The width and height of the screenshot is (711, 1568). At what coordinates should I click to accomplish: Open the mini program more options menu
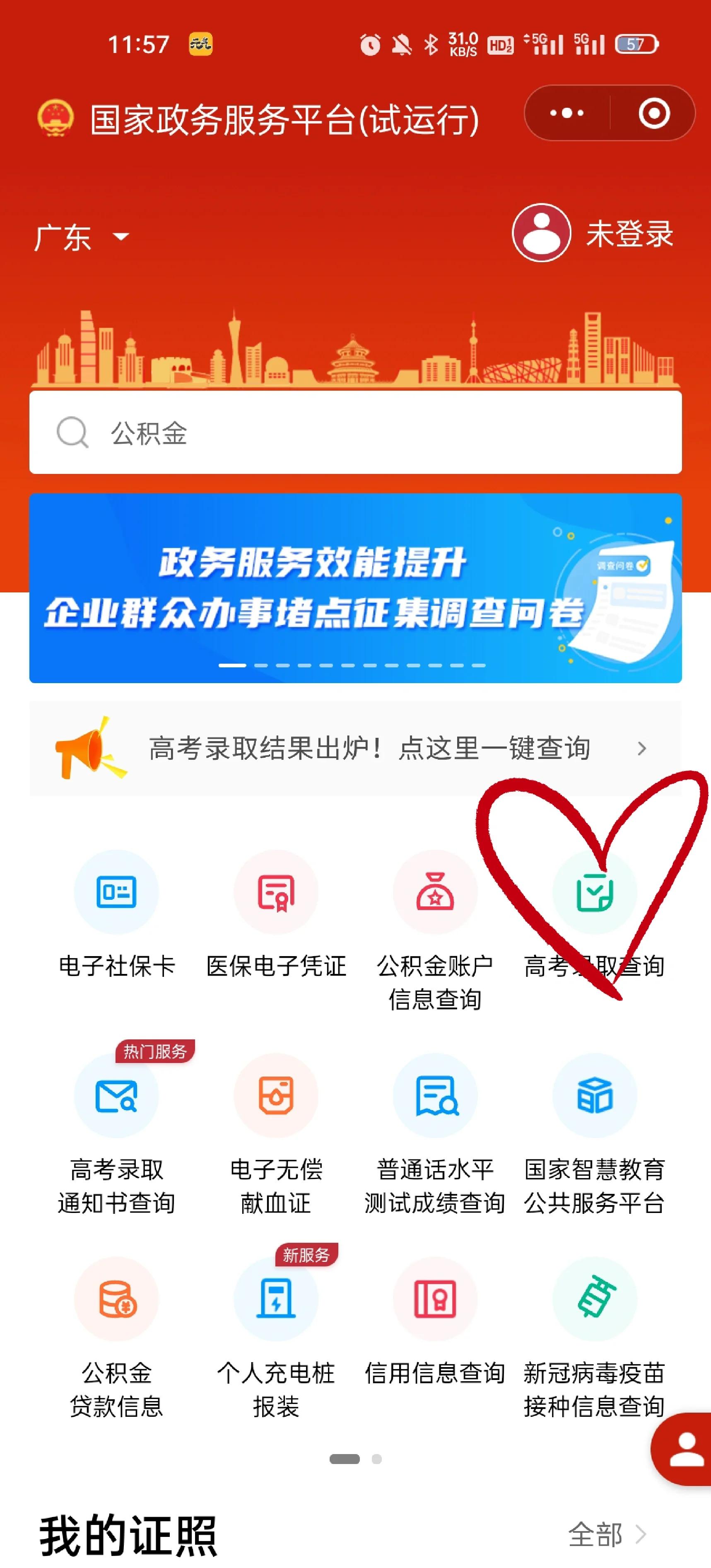[x=567, y=113]
